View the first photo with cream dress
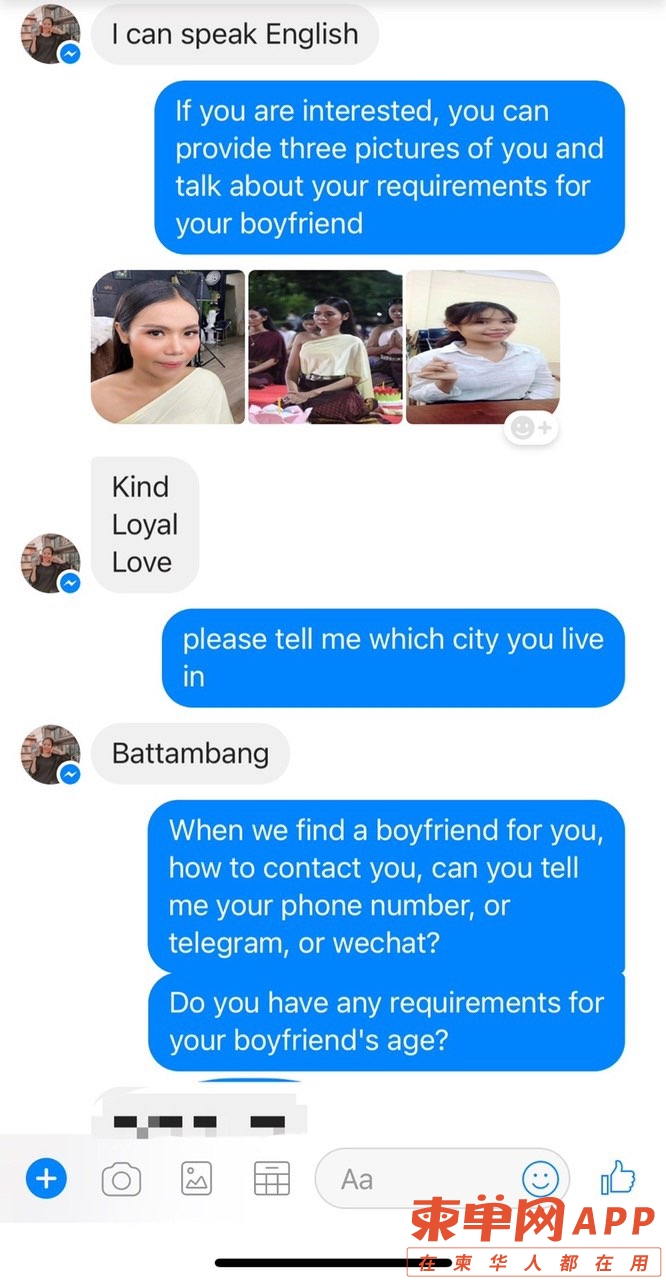Viewport: 666px width, 1280px height. pos(168,347)
